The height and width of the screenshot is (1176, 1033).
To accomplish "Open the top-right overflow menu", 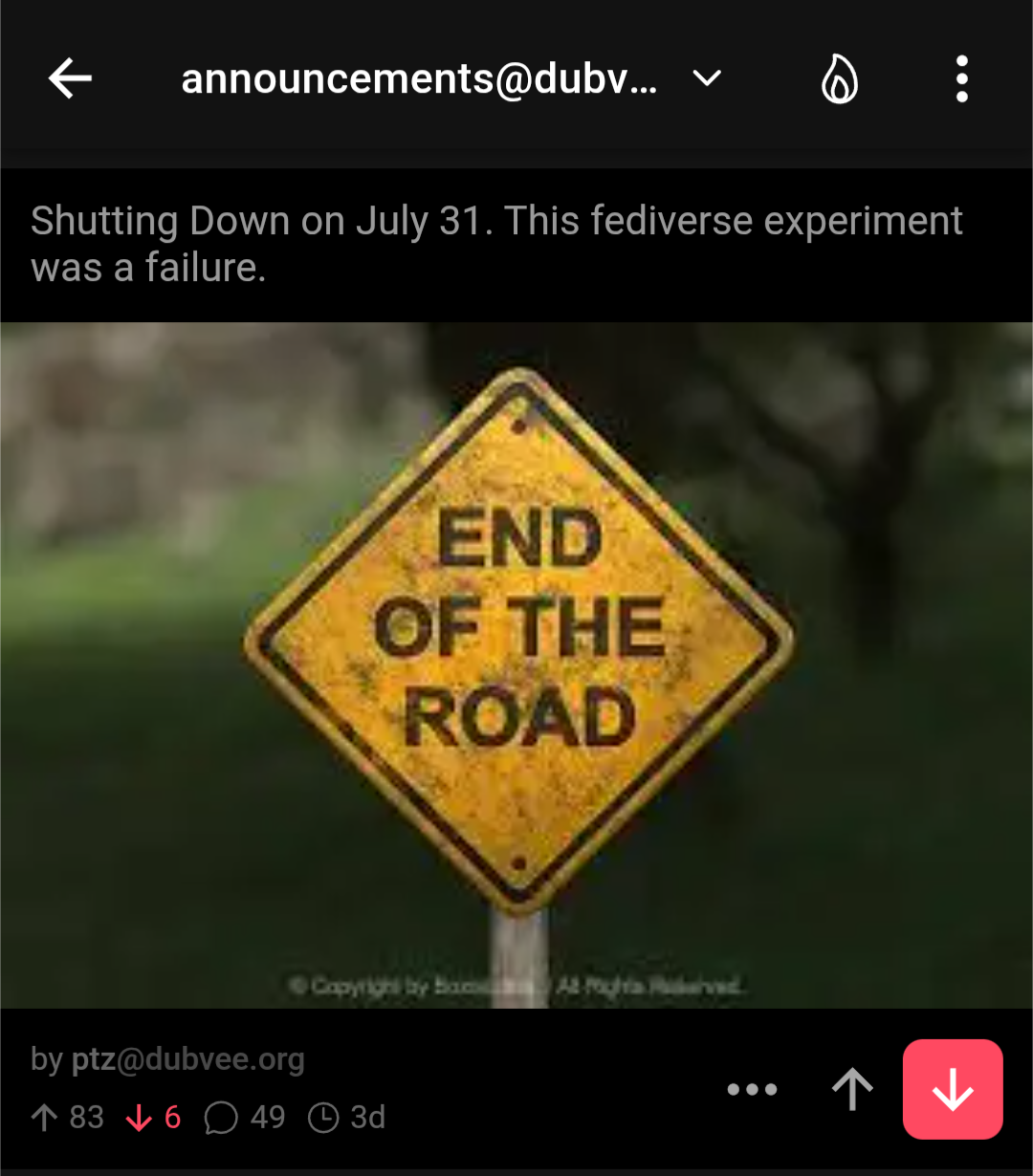I will (x=961, y=78).
